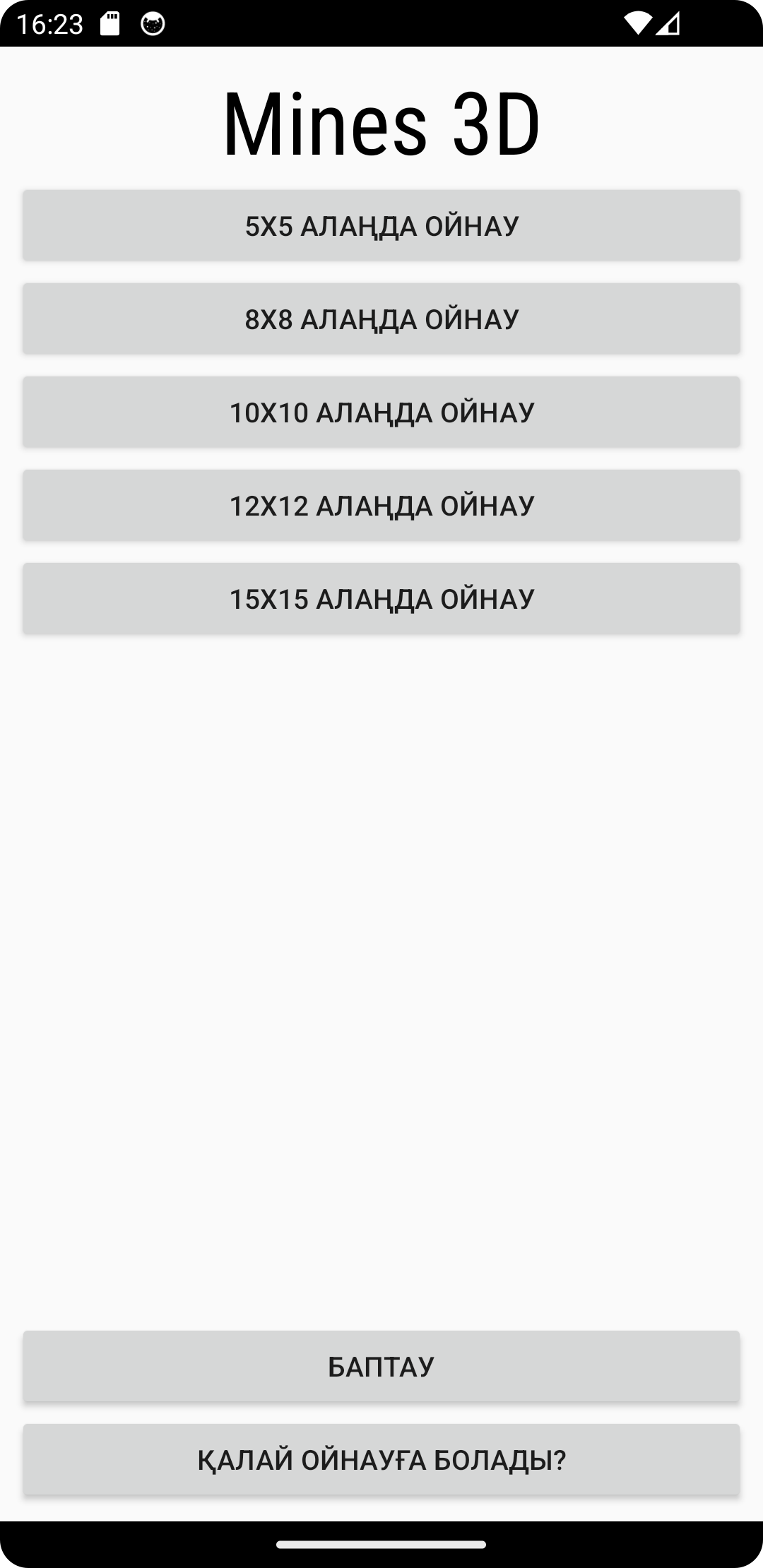Begin a 15x15 field game
763x1568 pixels.
(x=381, y=598)
